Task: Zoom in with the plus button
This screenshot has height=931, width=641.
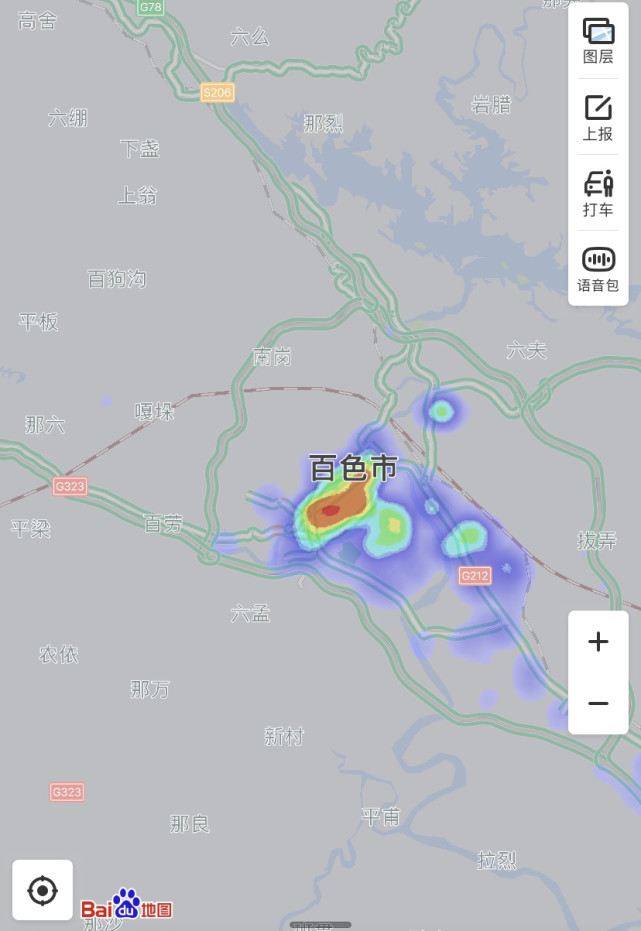Action: click(598, 642)
